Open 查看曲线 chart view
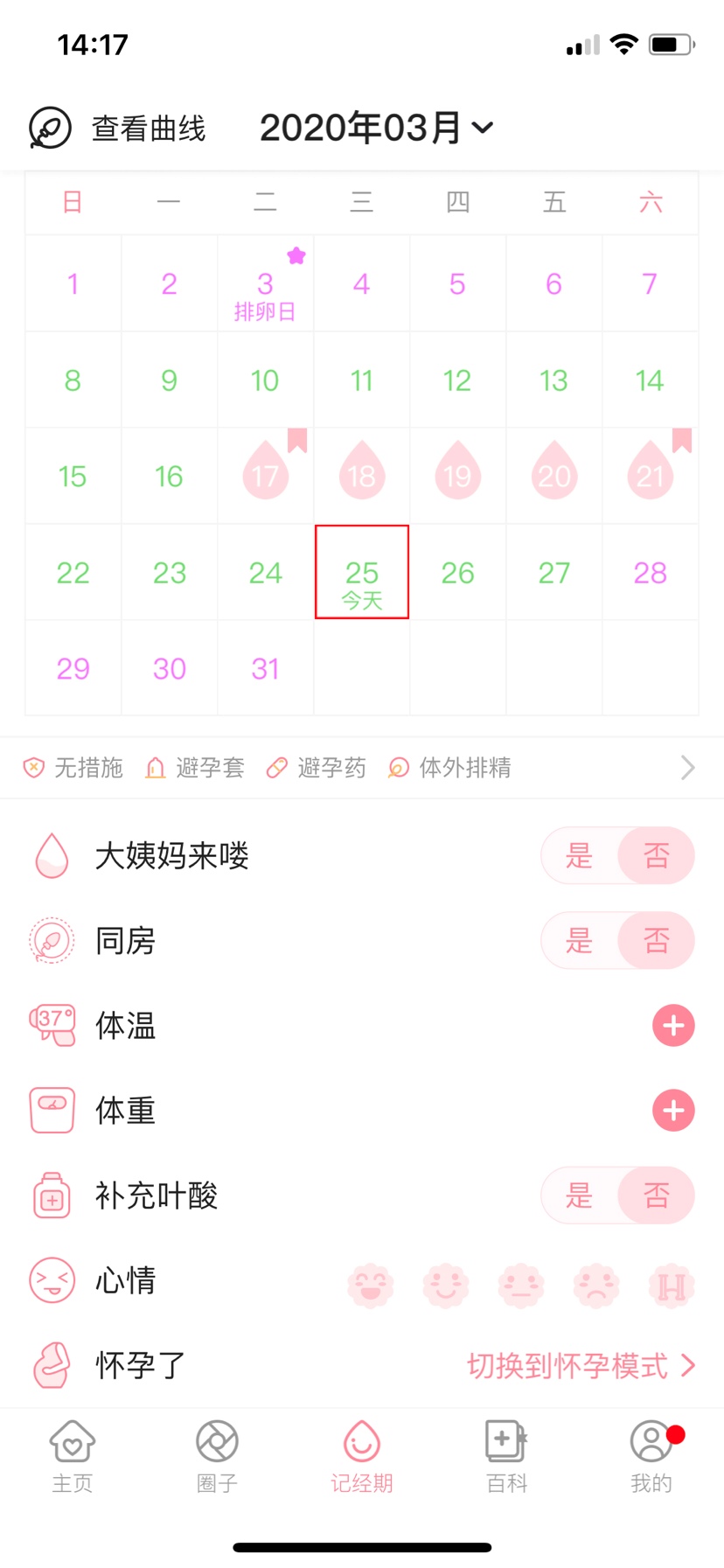Image resolution: width=724 pixels, height=1568 pixels. 118,129
